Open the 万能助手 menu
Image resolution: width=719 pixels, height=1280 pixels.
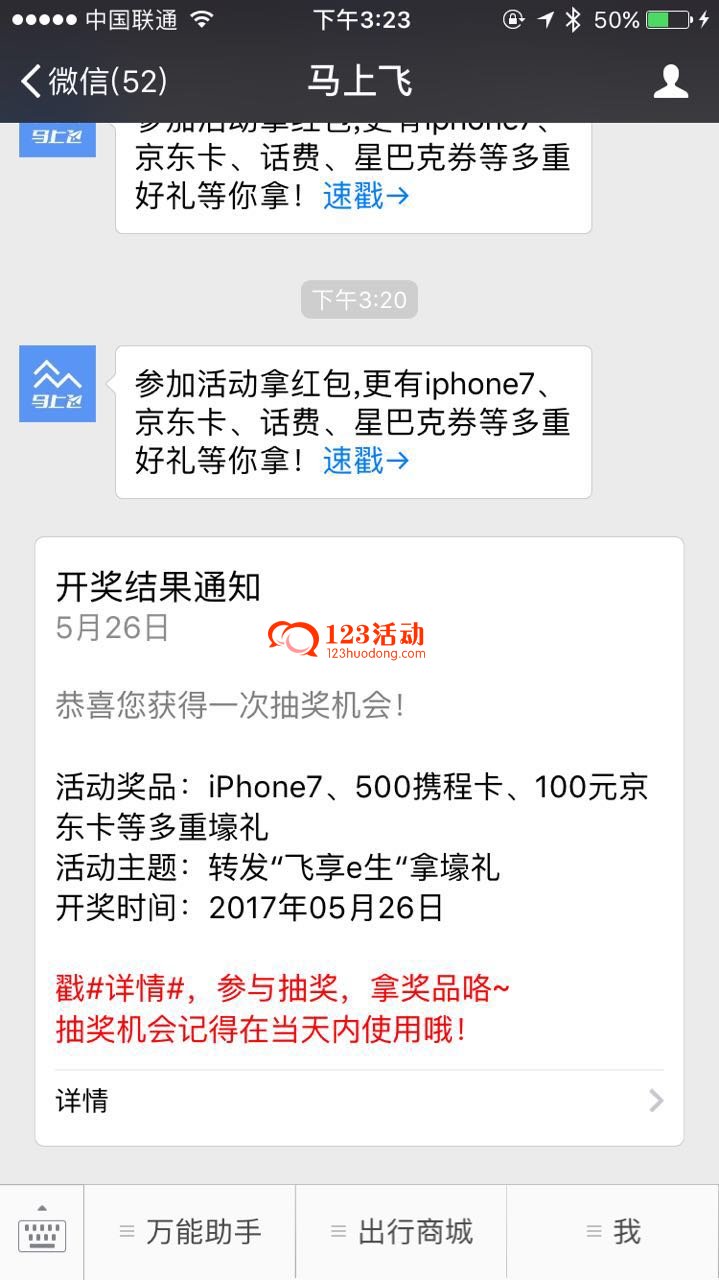point(190,1232)
